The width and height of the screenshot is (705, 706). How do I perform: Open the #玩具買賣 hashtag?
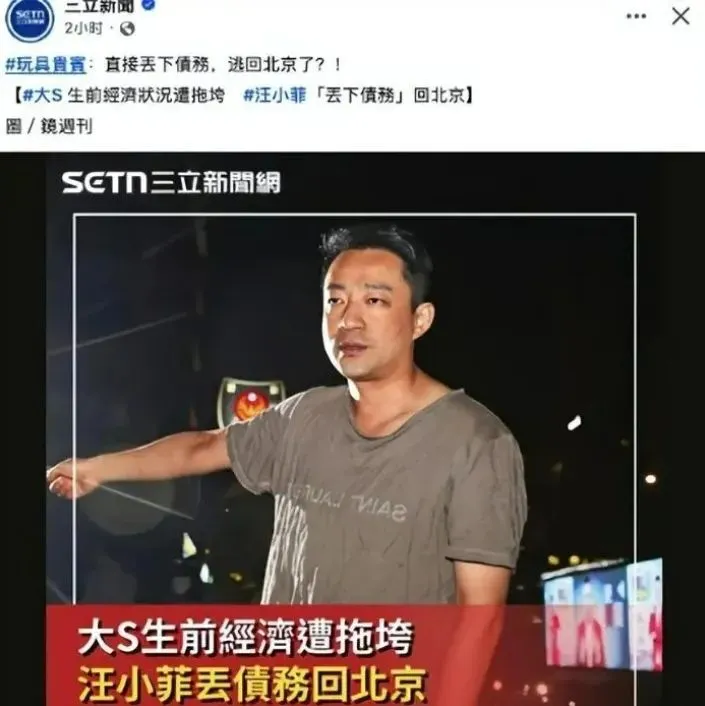point(45,64)
